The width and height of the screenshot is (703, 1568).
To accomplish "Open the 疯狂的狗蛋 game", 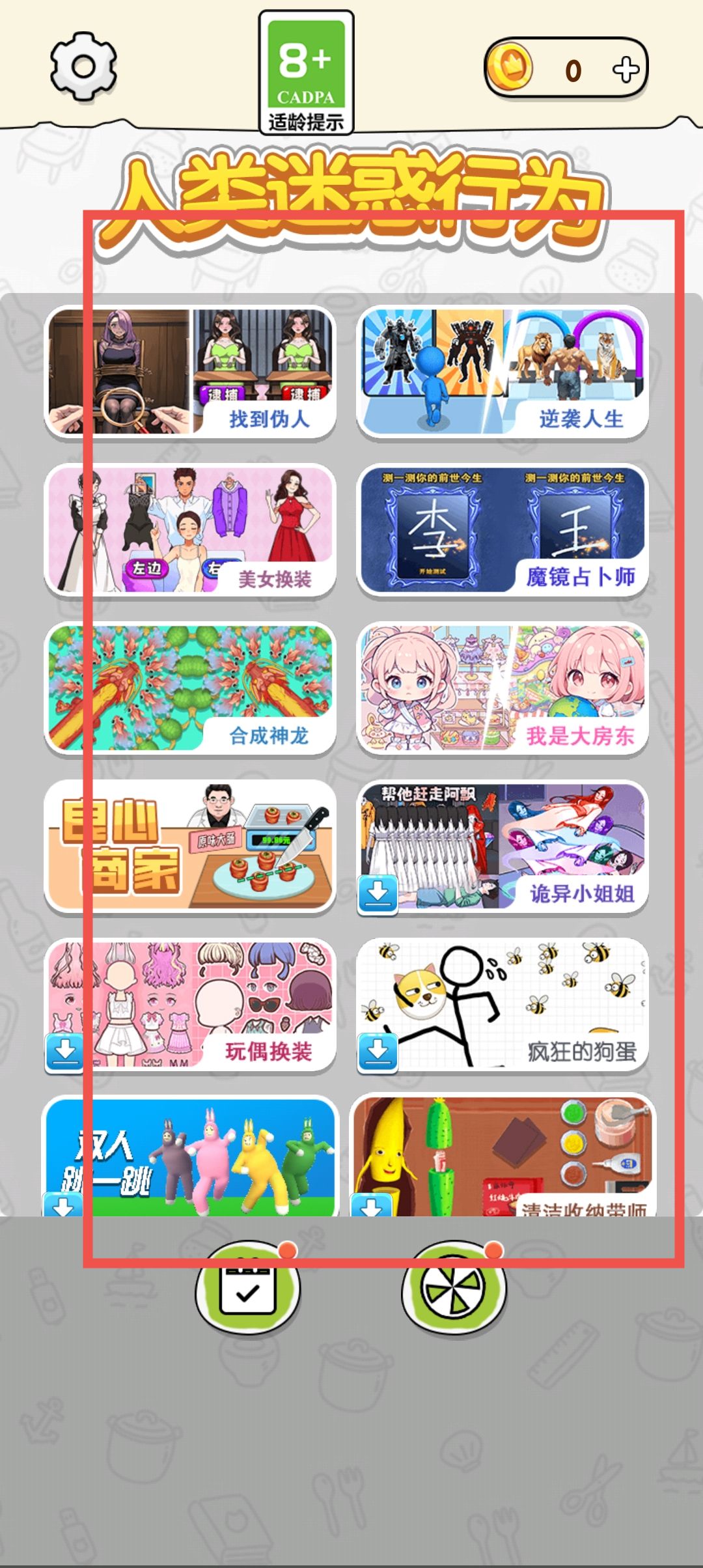I will [502, 1005].
